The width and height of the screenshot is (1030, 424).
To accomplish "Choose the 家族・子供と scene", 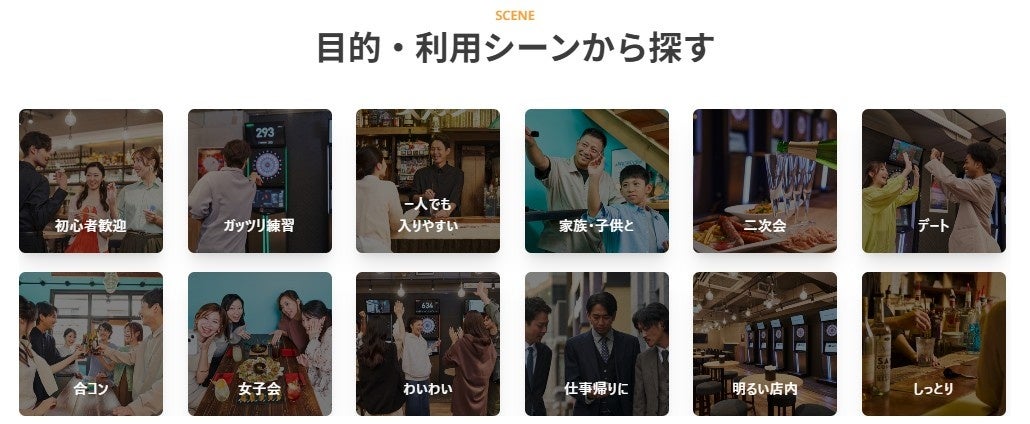I will (x=596, y=181).
